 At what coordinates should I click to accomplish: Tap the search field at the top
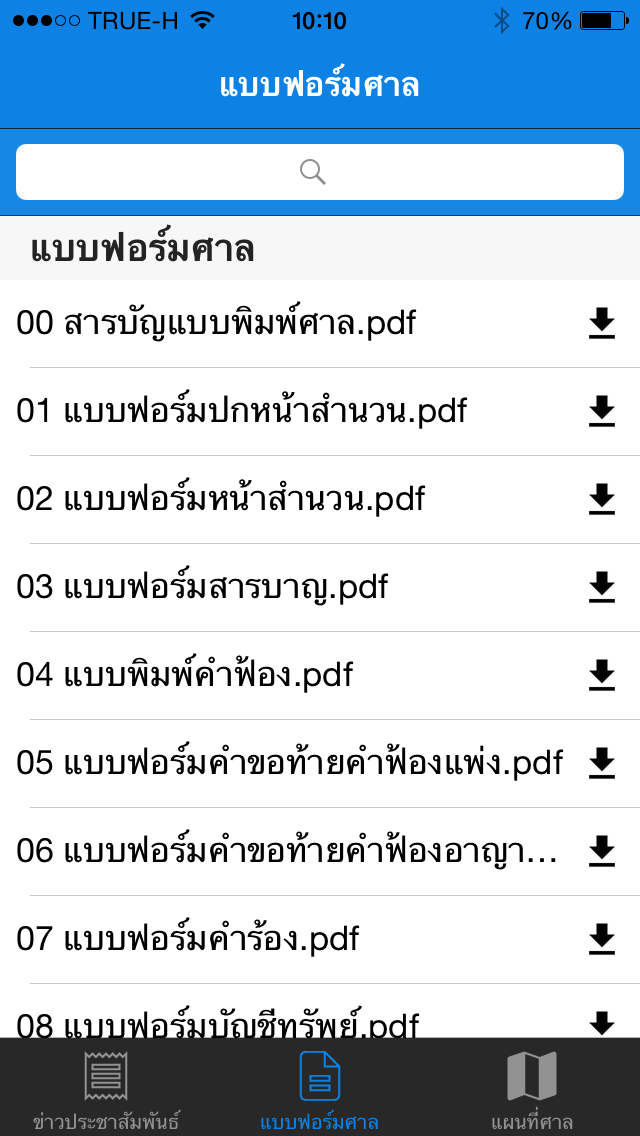320,172
